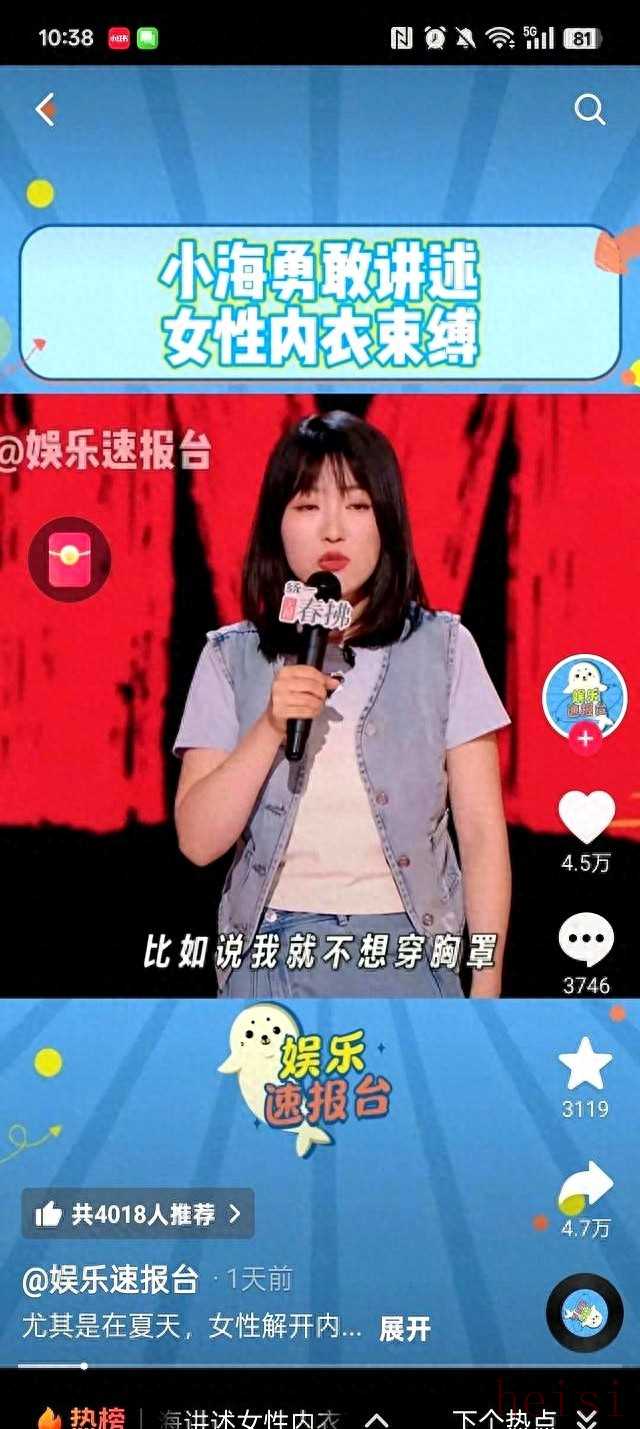Expand the hot list with the up chevron
640x1429 pixels.
click(x=376, y=1418)
